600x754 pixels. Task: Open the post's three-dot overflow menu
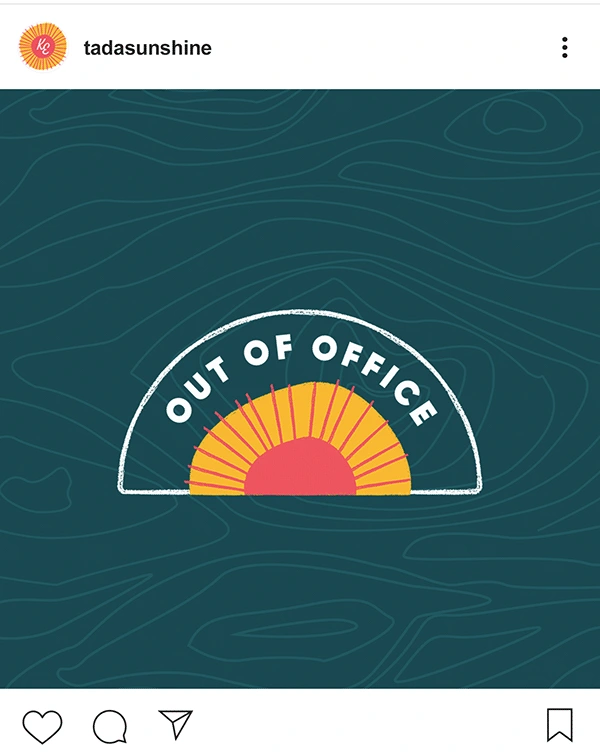[565, 47]
